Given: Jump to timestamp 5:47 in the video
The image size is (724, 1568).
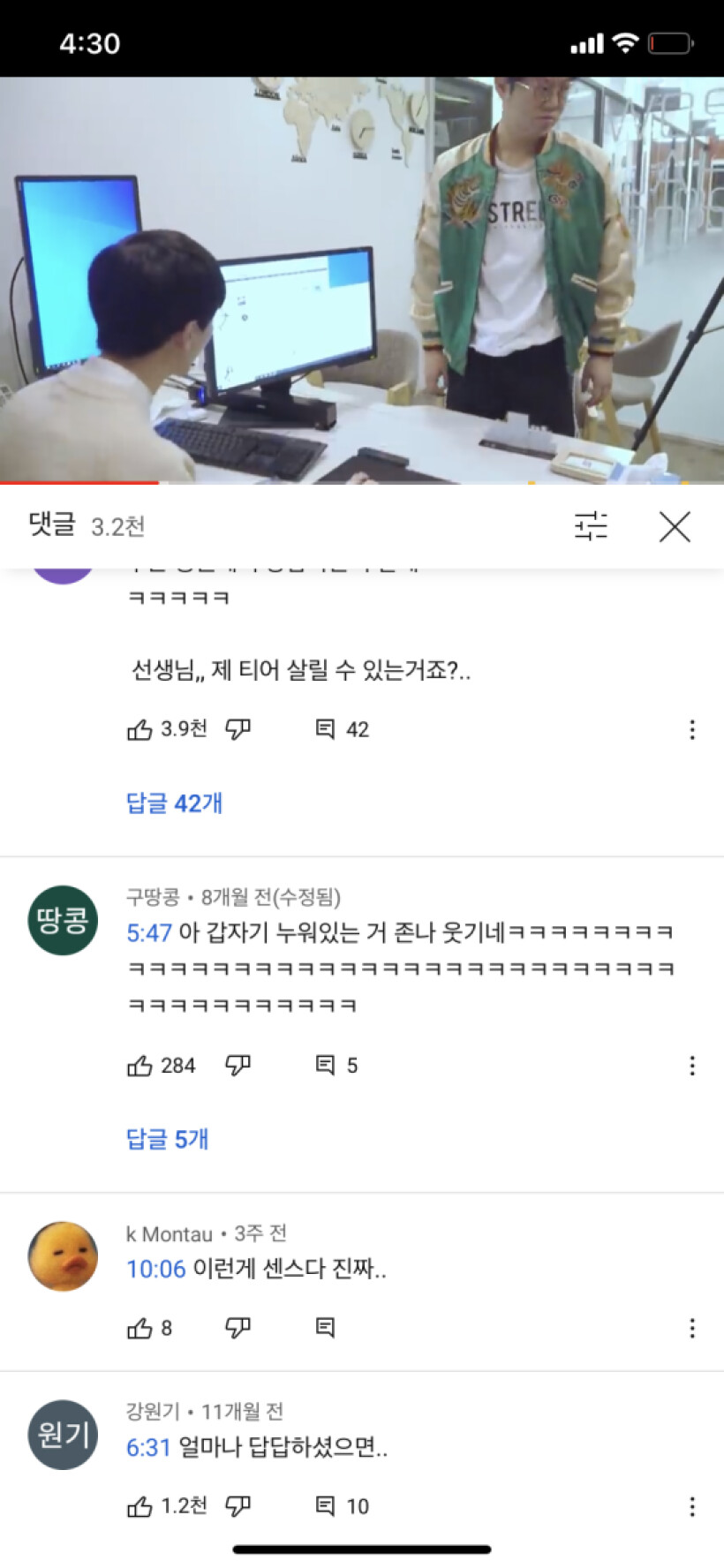Looking at the screenshot, I should [148, 932].
